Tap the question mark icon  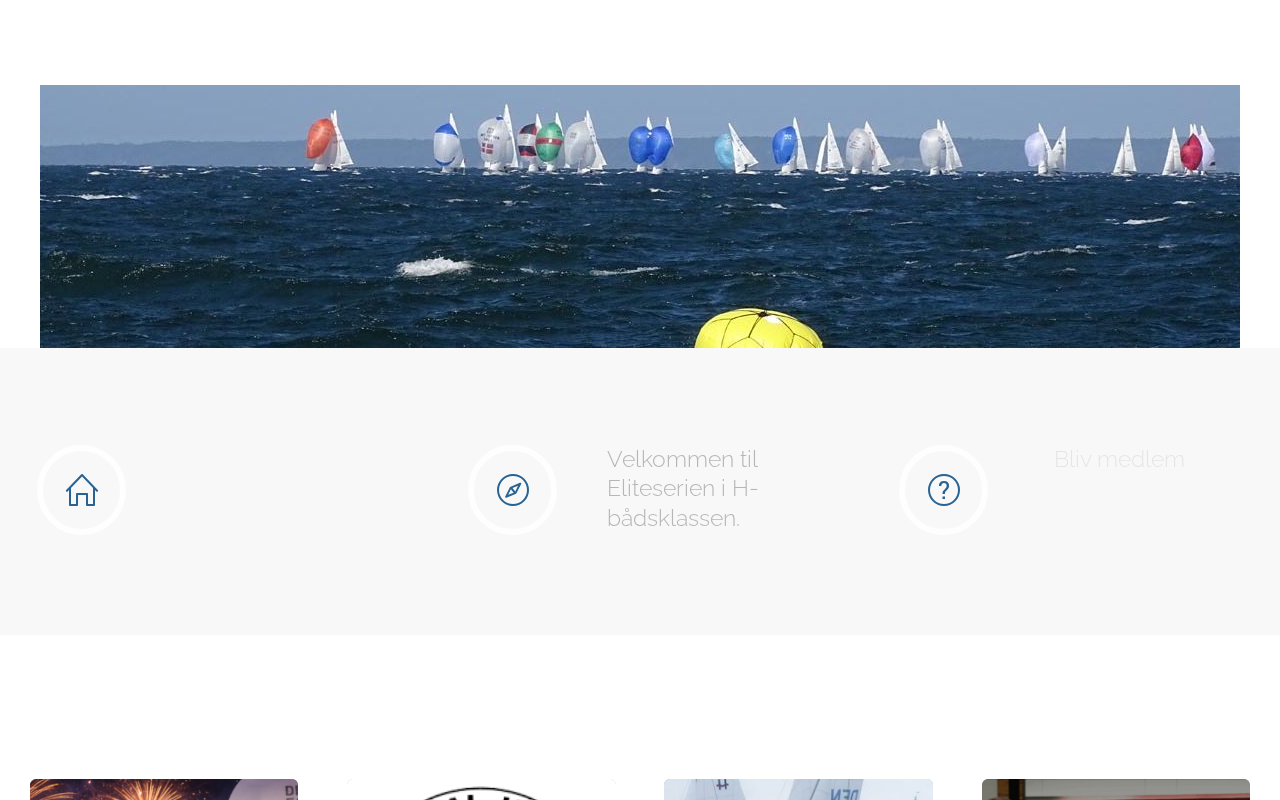944,490
